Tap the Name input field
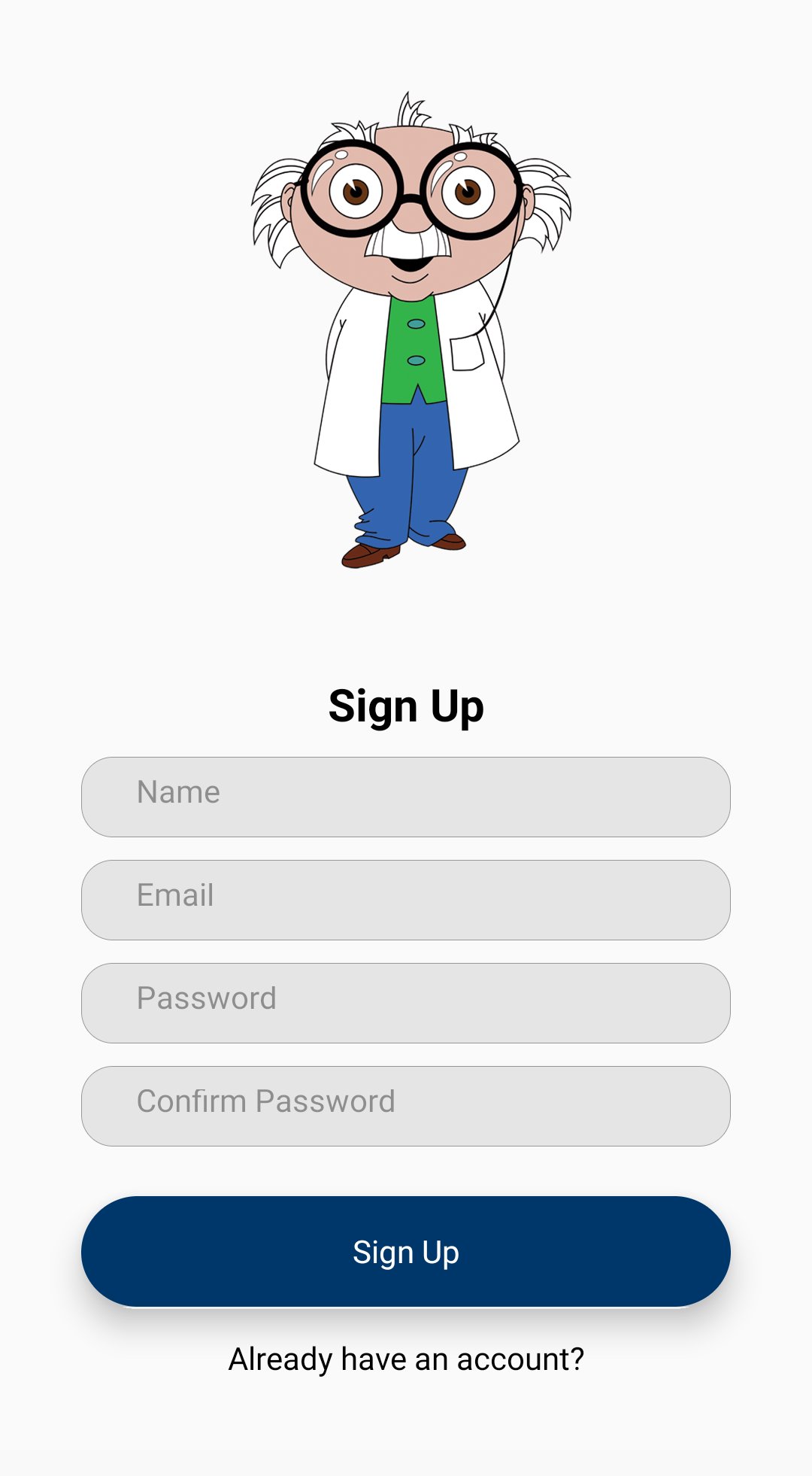This screenshot has height=1476, width=812. tap(406, 797)
